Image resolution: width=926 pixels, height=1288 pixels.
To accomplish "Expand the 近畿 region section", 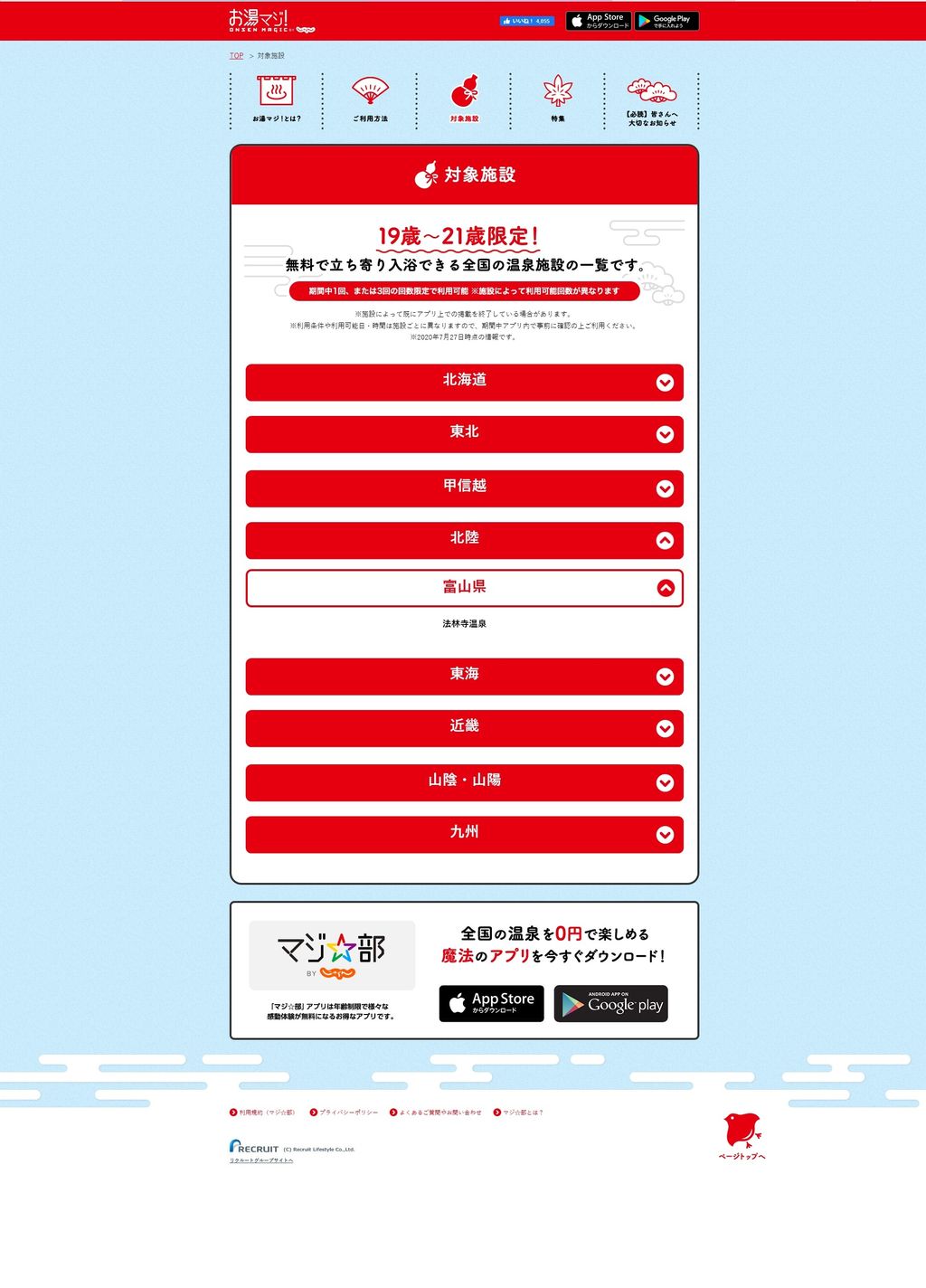I will (x=464, y=727).
